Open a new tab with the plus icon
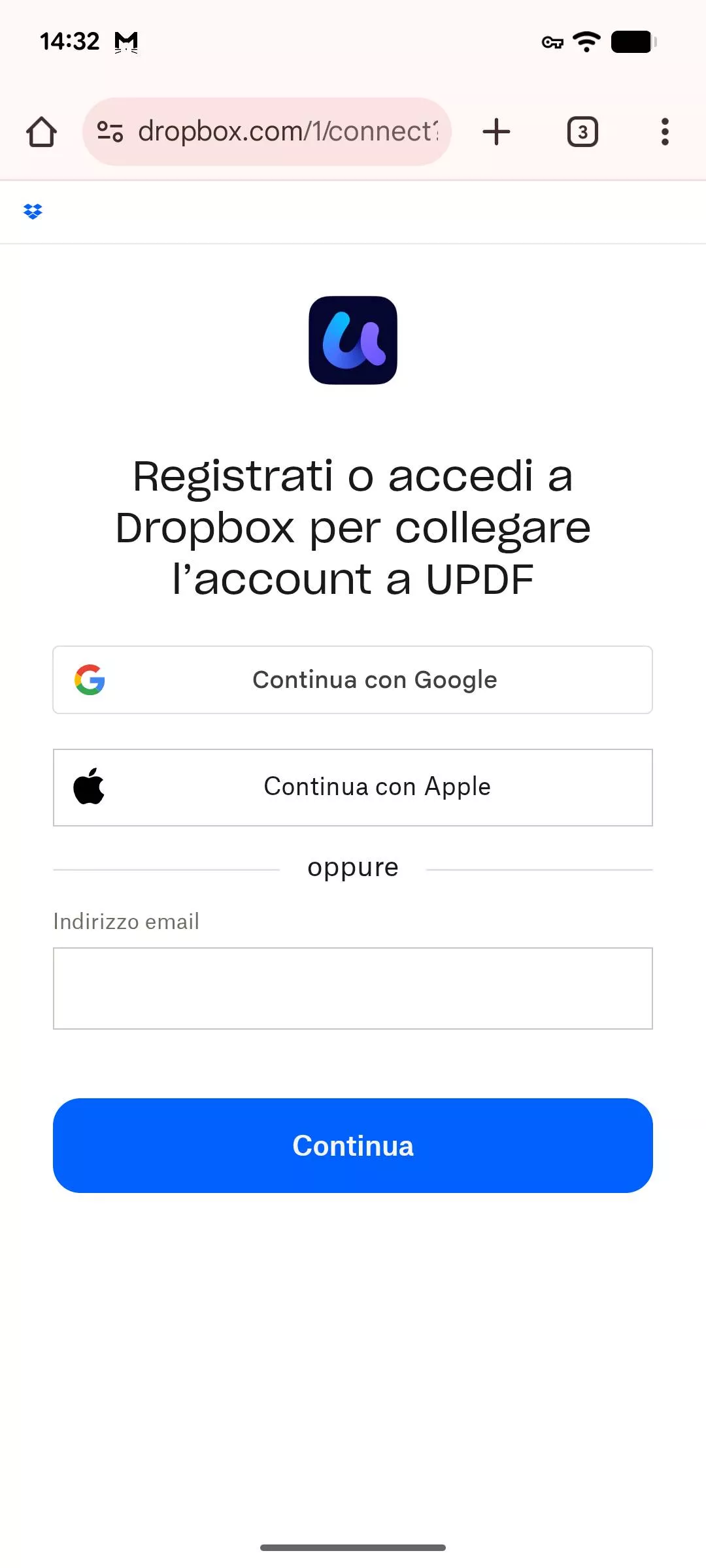The image size is (706, 1568). point(496,131)
